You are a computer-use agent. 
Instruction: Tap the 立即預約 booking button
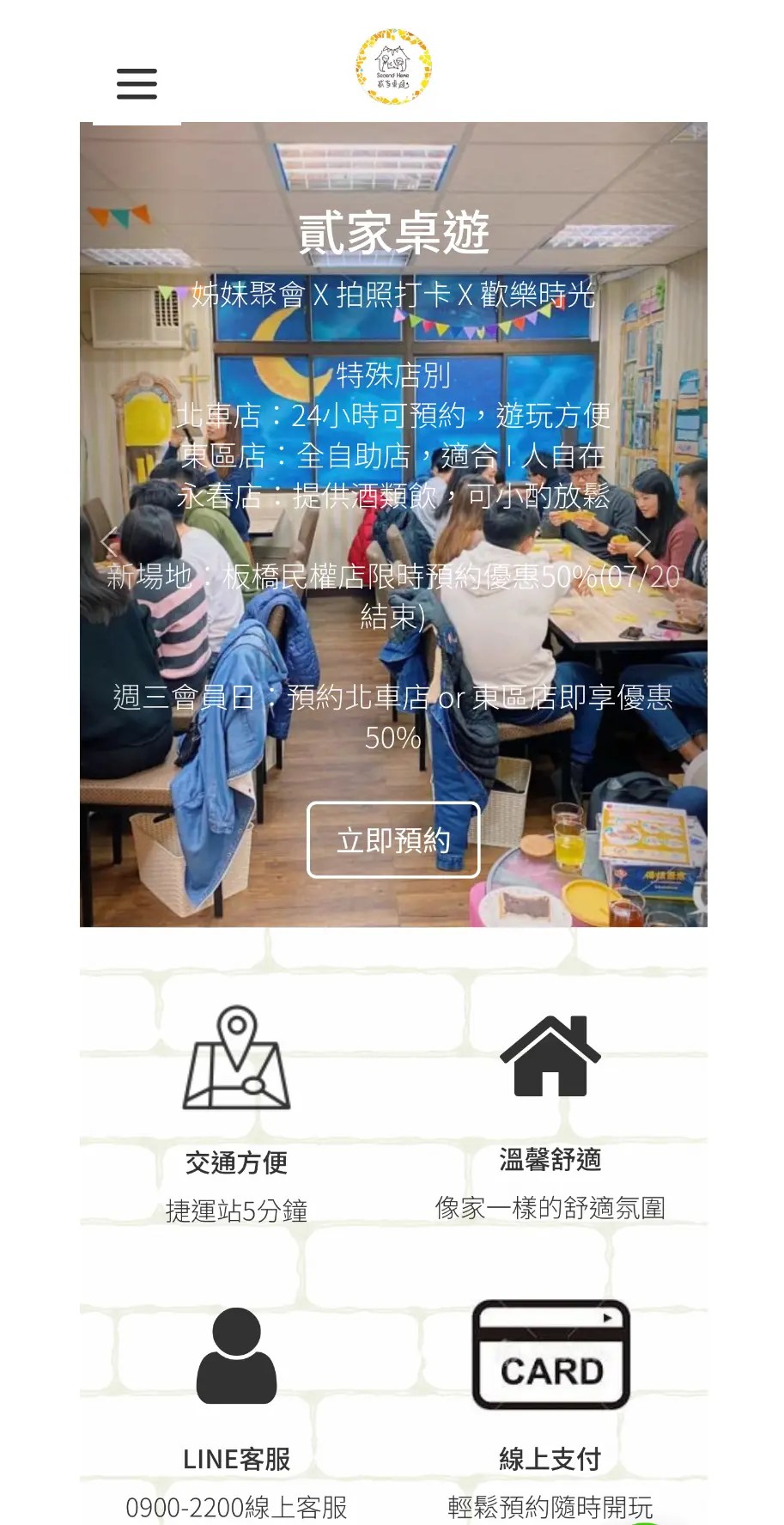(393, 839)
